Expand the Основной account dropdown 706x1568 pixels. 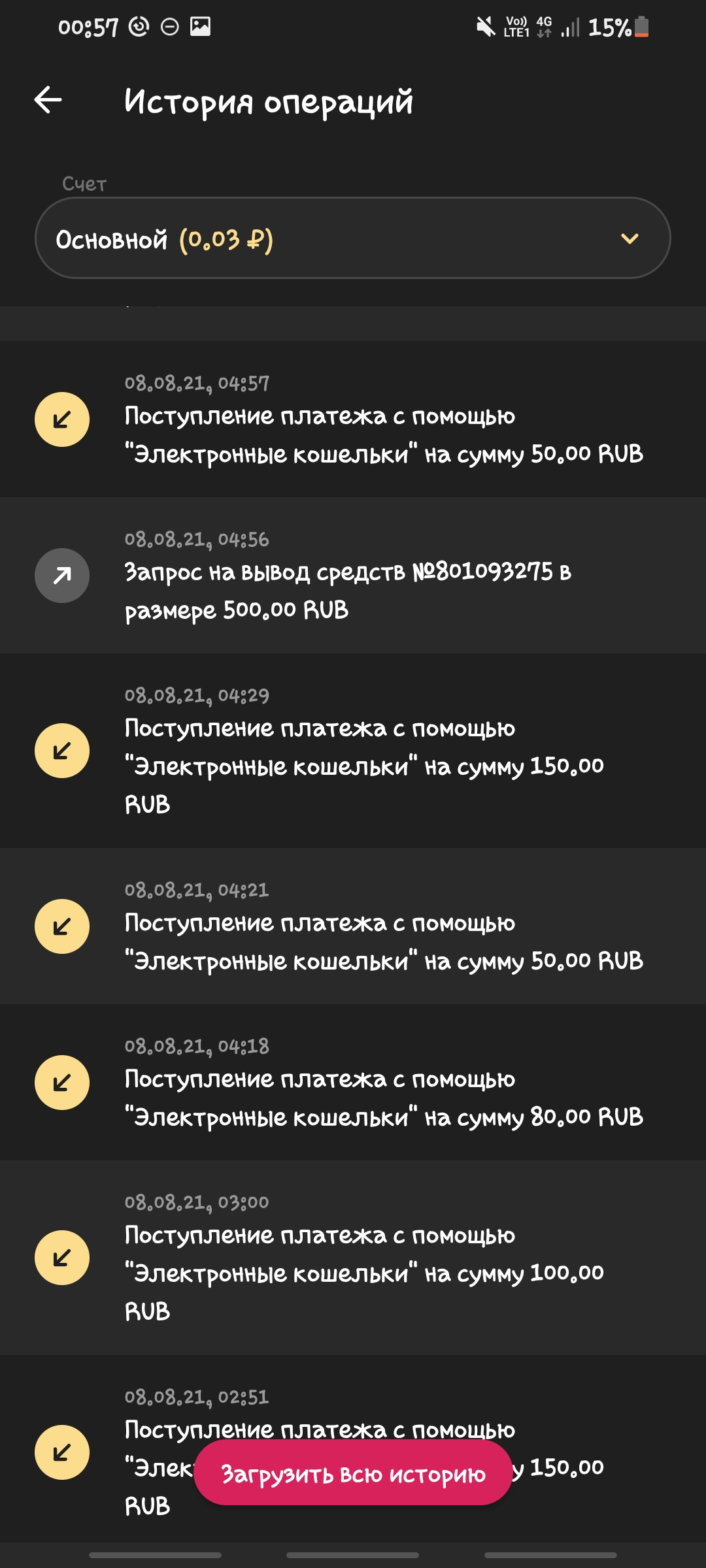tap(353, 238)
